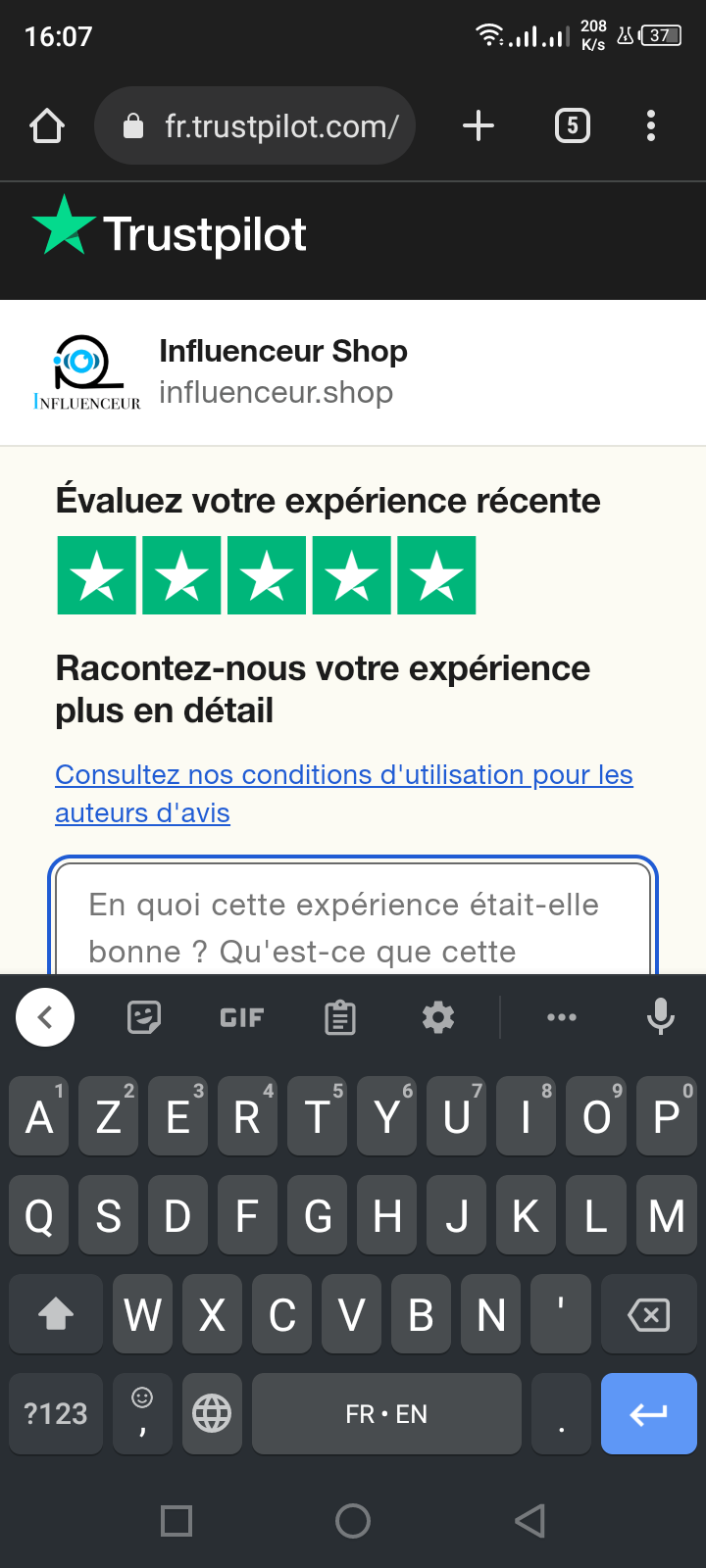Open the keyboard sticker panel
The image size is (706, 1568).
(x=144, y=1017)
